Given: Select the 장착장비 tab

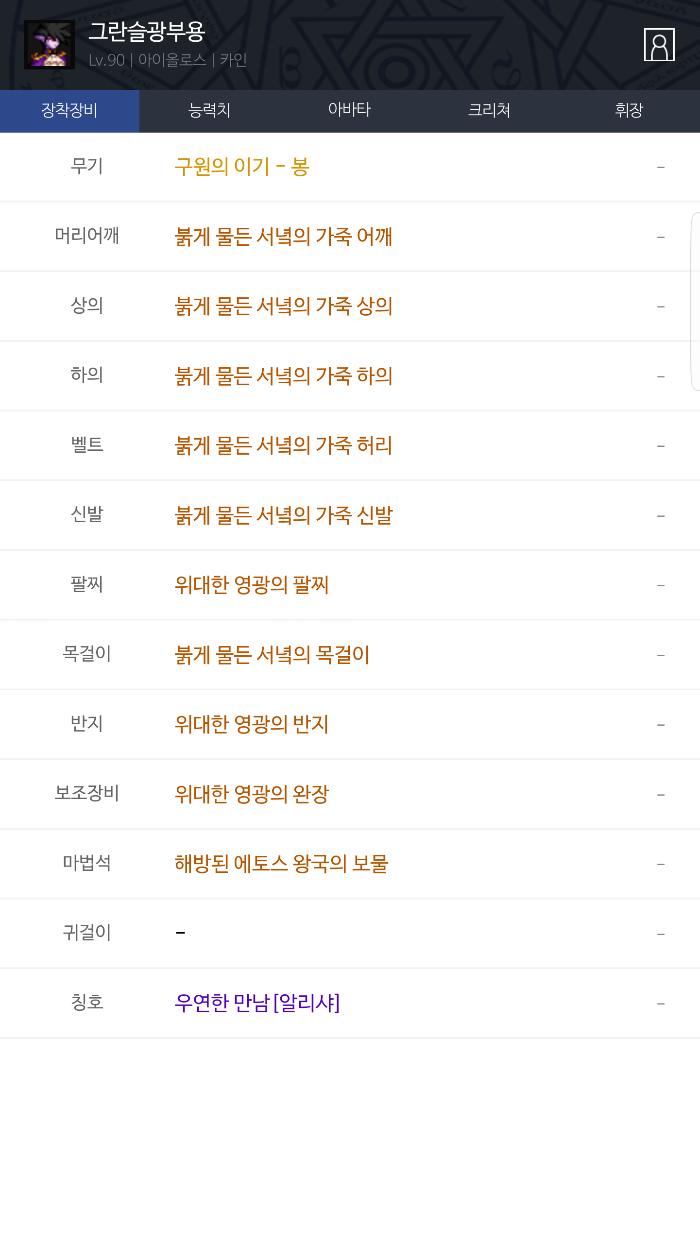Looking at the screenshot, I should (x=69, y=111).
